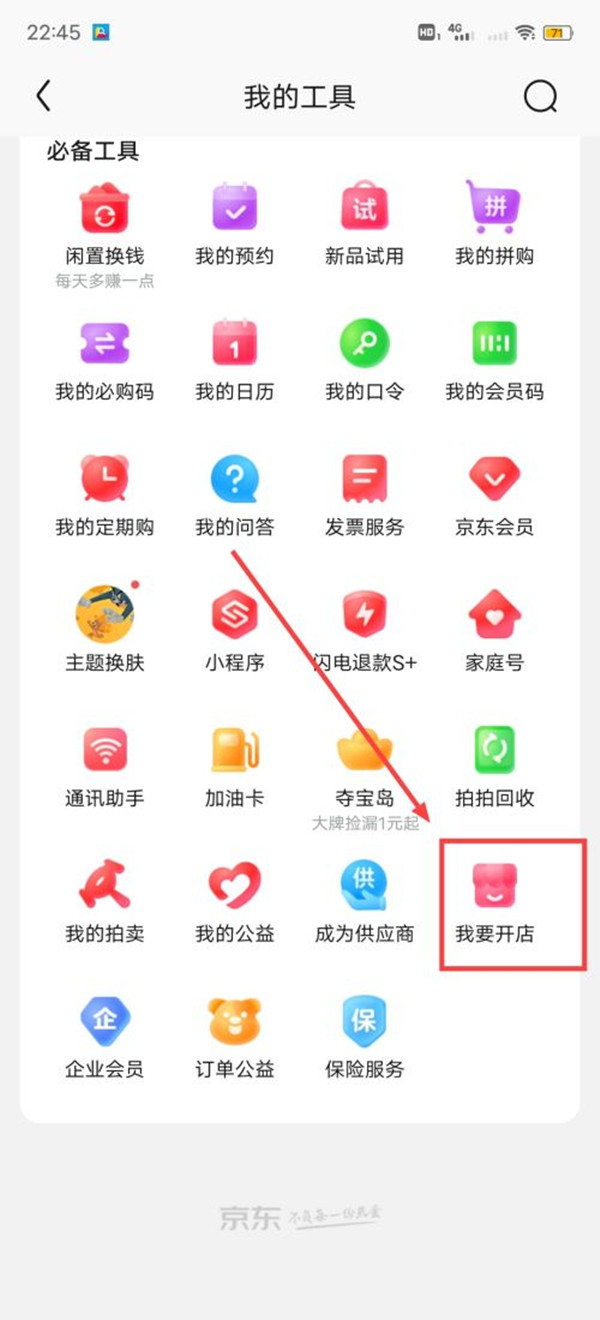Open 发票服务

364,495
